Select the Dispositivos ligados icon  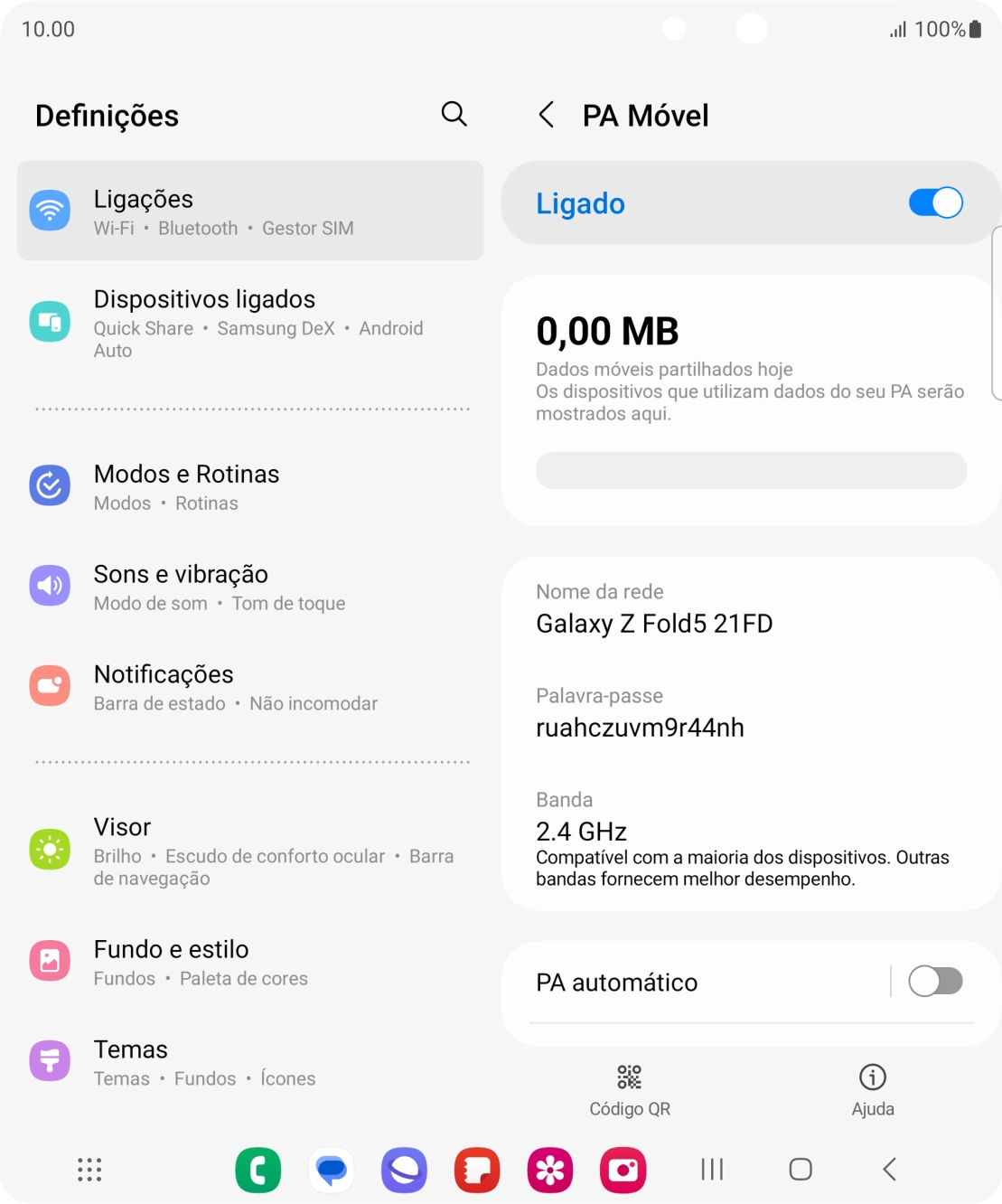click(x=51, y=321)
